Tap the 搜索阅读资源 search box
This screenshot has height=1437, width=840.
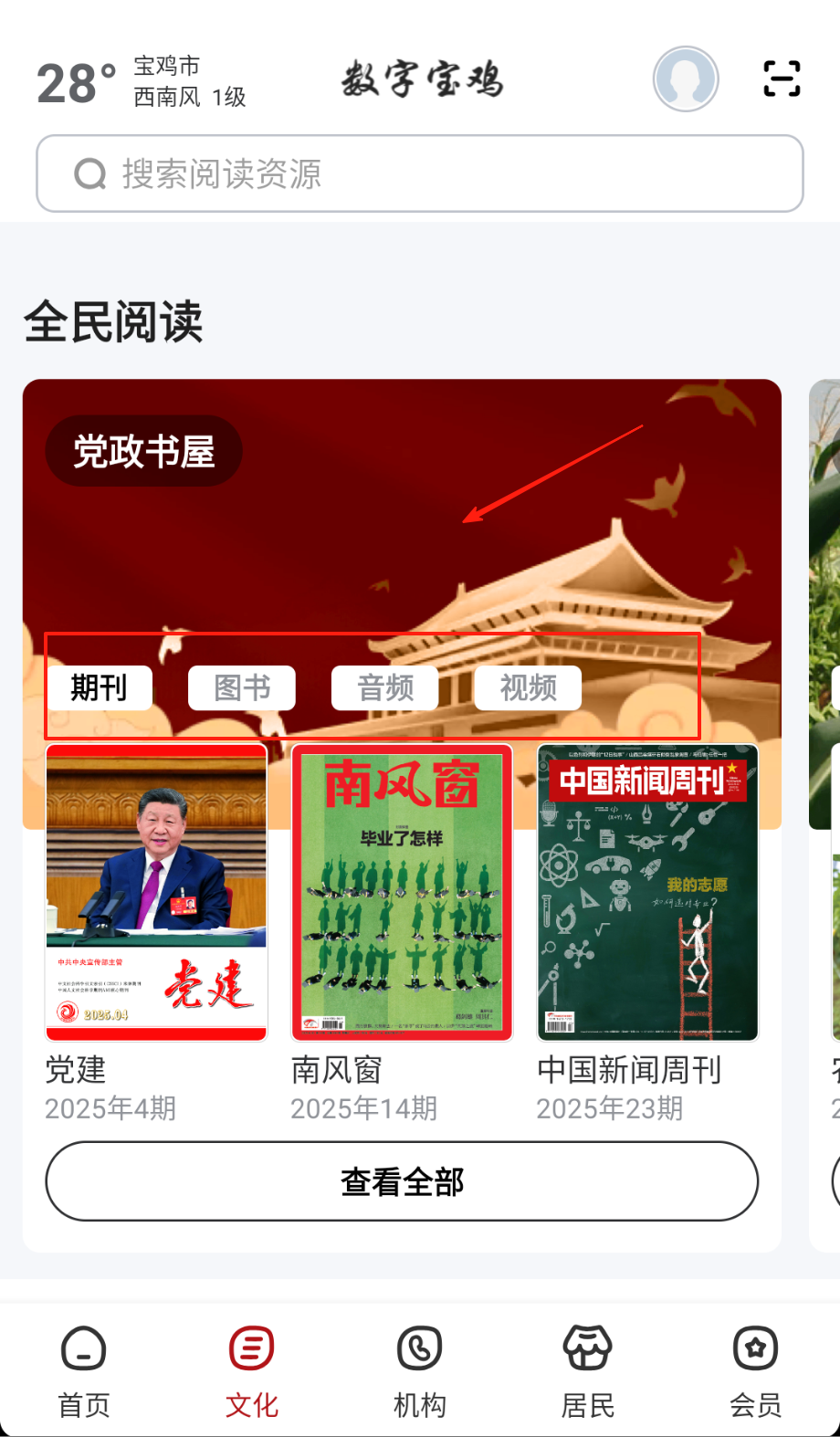click(x=420, y=173)
